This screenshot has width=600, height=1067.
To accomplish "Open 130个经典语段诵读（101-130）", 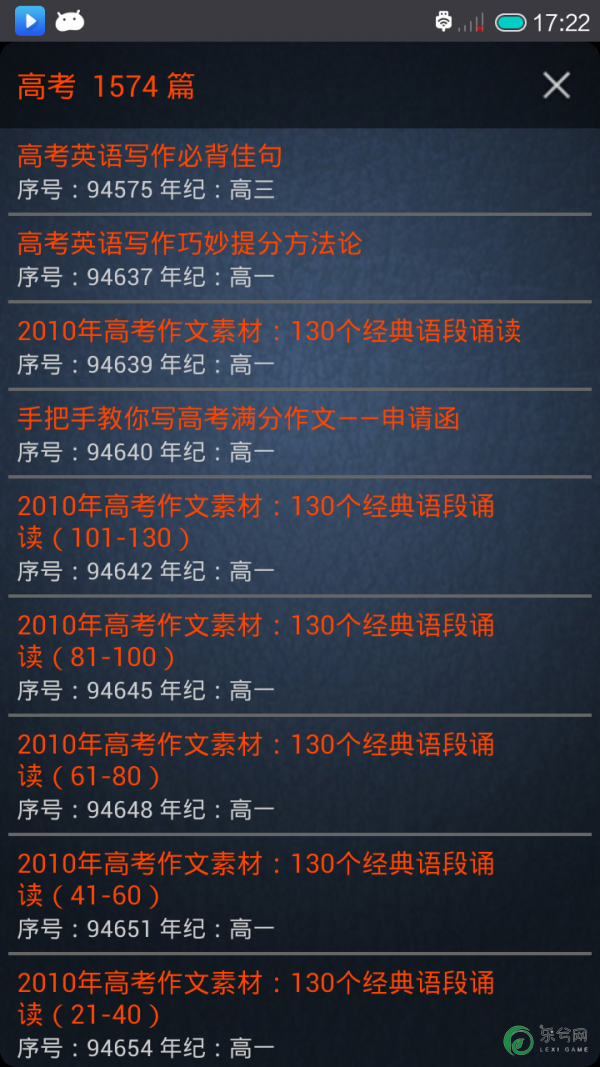I will pyautogui.click(x=256, y=537).
